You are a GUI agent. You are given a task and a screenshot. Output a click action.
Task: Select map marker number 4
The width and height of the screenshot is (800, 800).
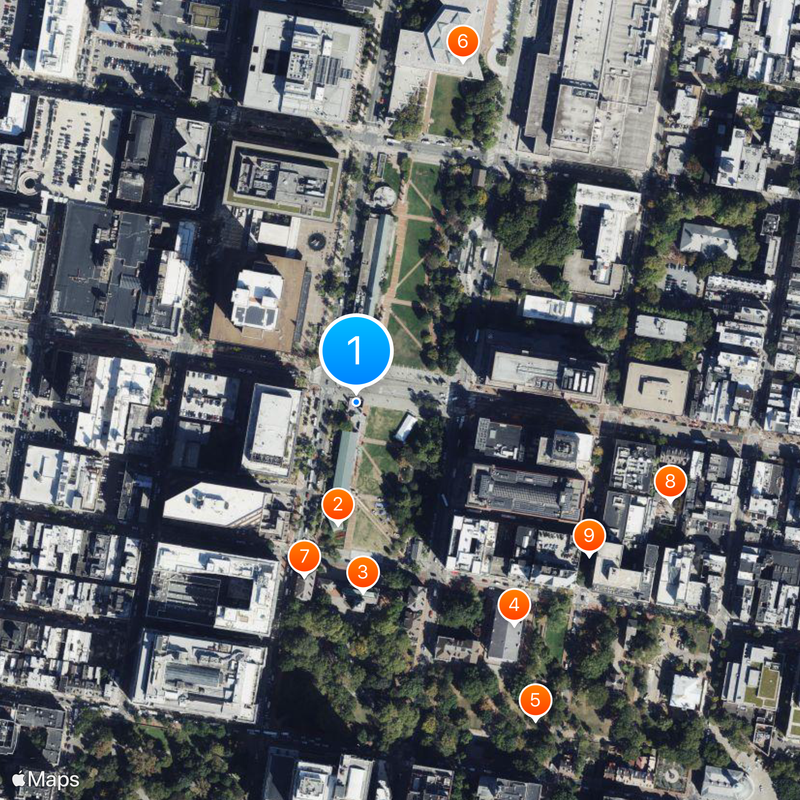513,604
